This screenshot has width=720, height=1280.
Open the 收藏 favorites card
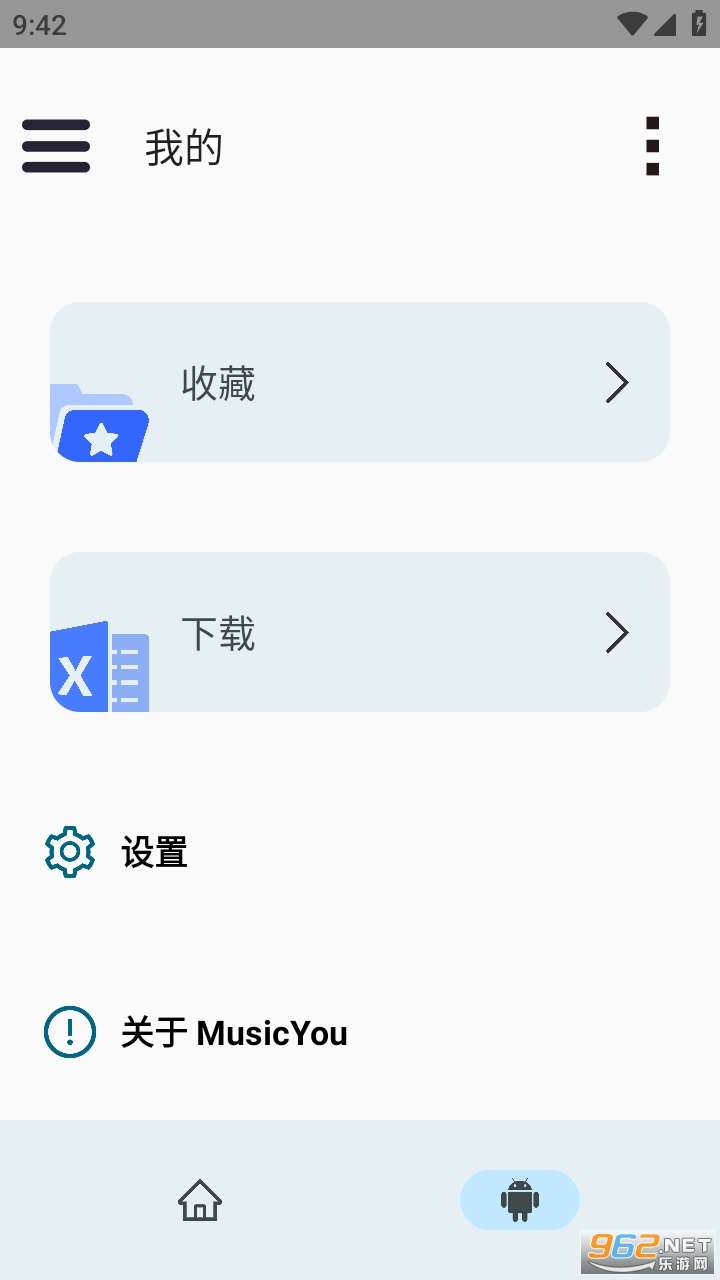click(x=360, y=382)
